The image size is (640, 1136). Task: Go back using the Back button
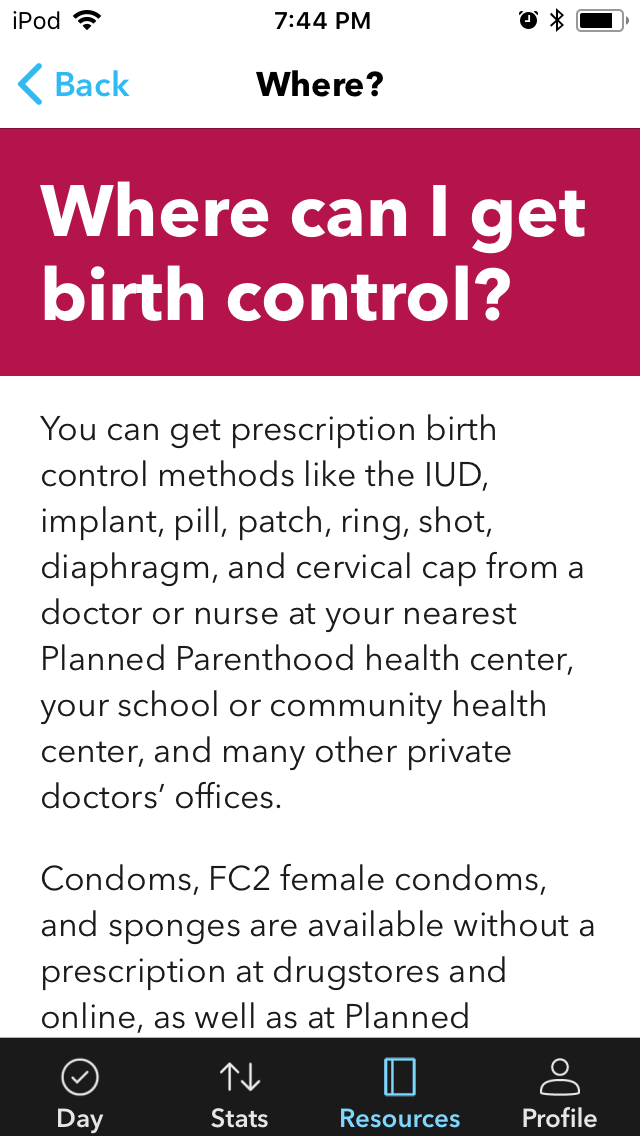(x=73, y=85)
